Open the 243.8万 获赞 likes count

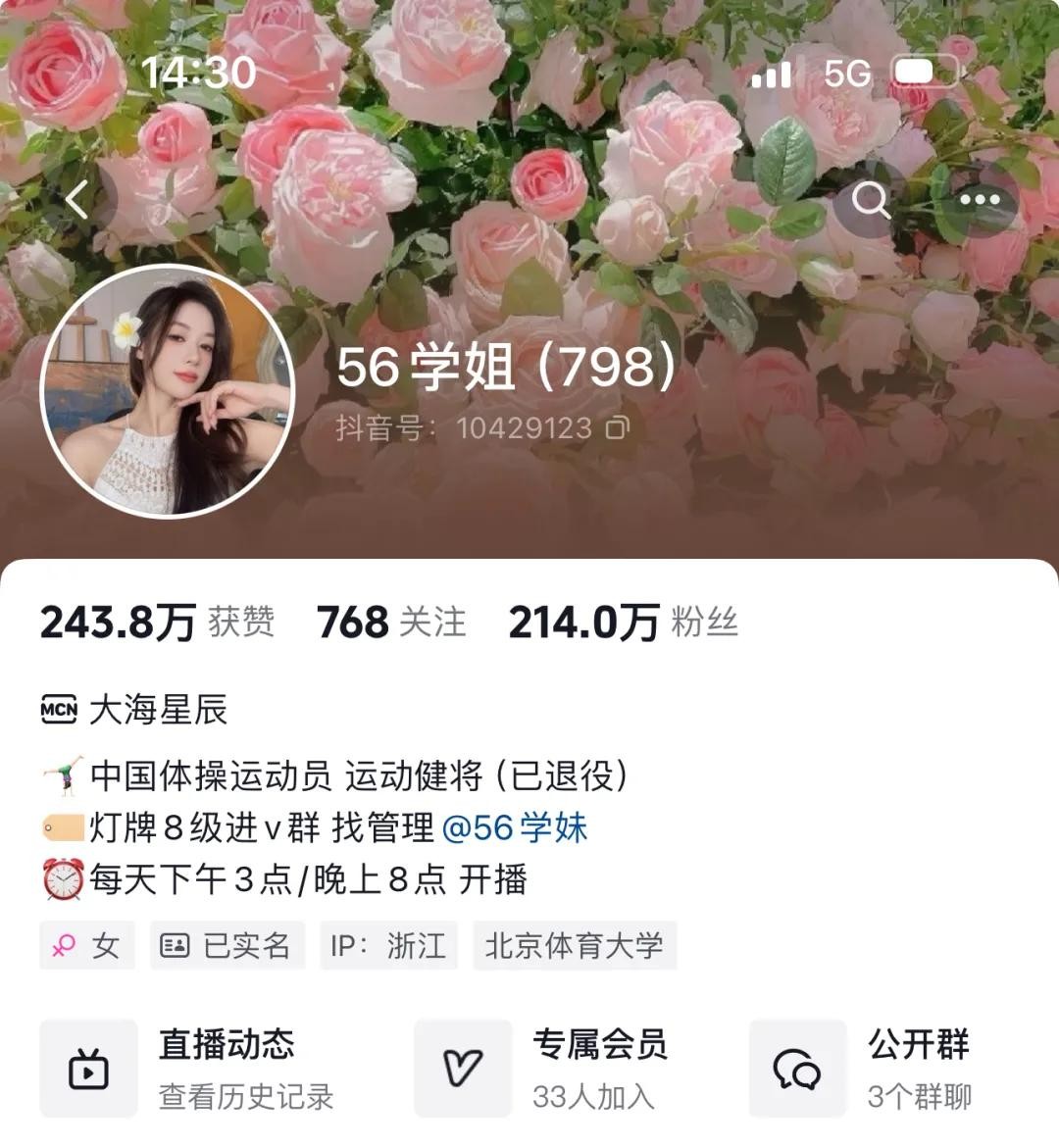click(157, 623)
